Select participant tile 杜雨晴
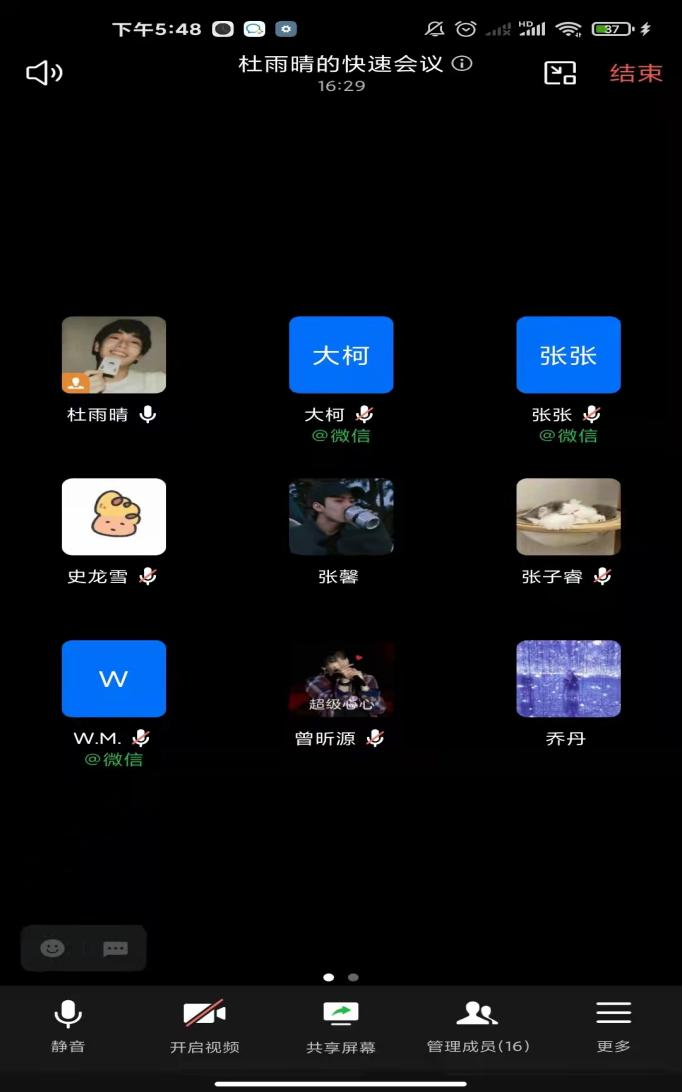The height and width of the screenshot is (1092, 682). point(114,355)
